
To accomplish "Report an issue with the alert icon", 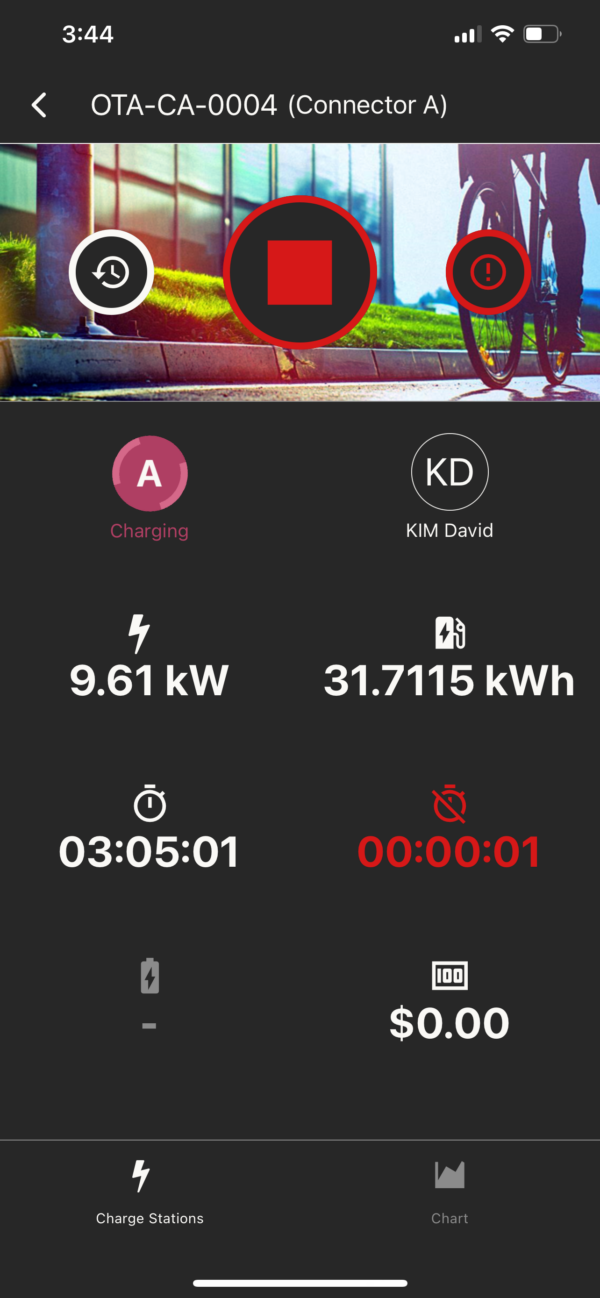I will point(488,271).
